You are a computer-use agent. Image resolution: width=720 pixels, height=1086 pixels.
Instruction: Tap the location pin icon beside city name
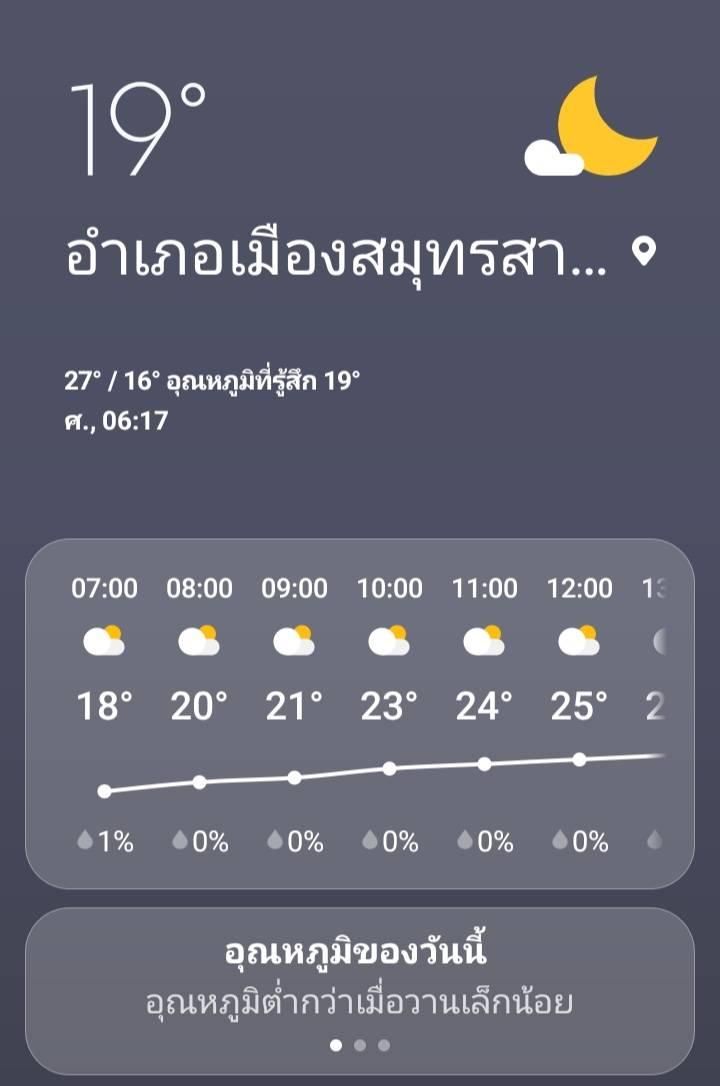644,252
